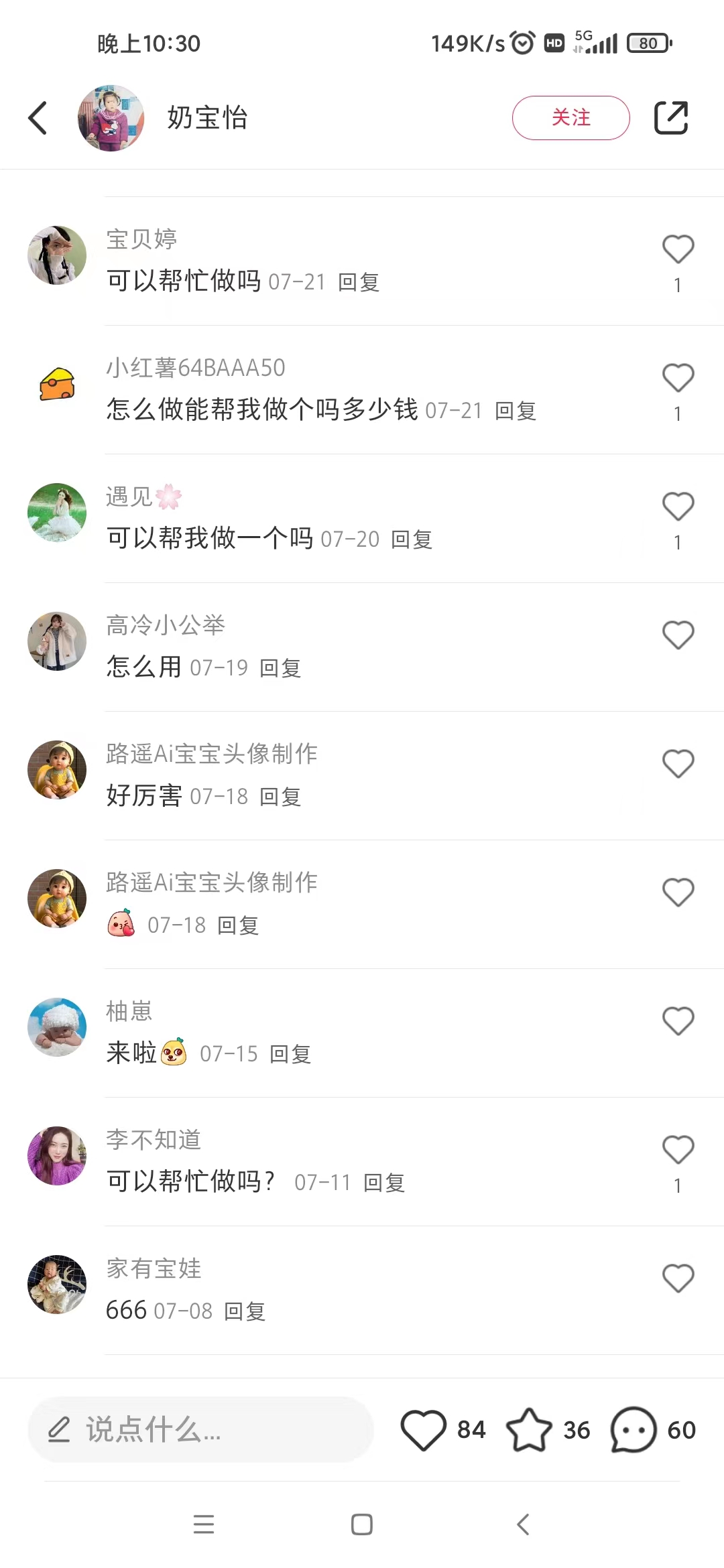Like the post with 84 likes
Image resolution: width=724 pixels, height=1568 pixels.
click(424, 1430)
